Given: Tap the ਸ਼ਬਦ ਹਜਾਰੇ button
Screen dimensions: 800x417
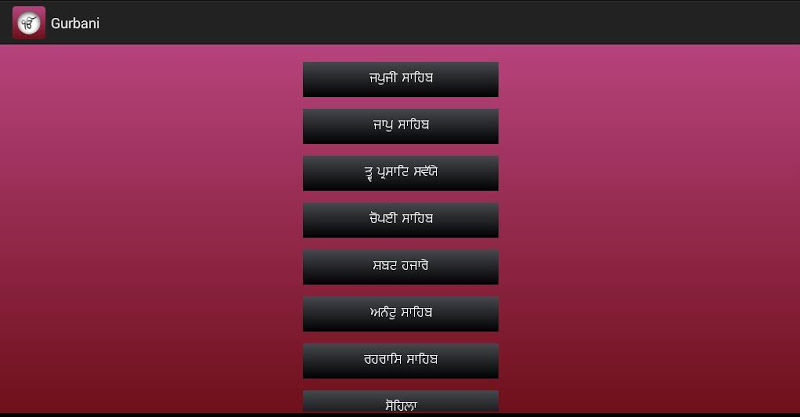Looking at the screenshot, I should click(400, 267).
